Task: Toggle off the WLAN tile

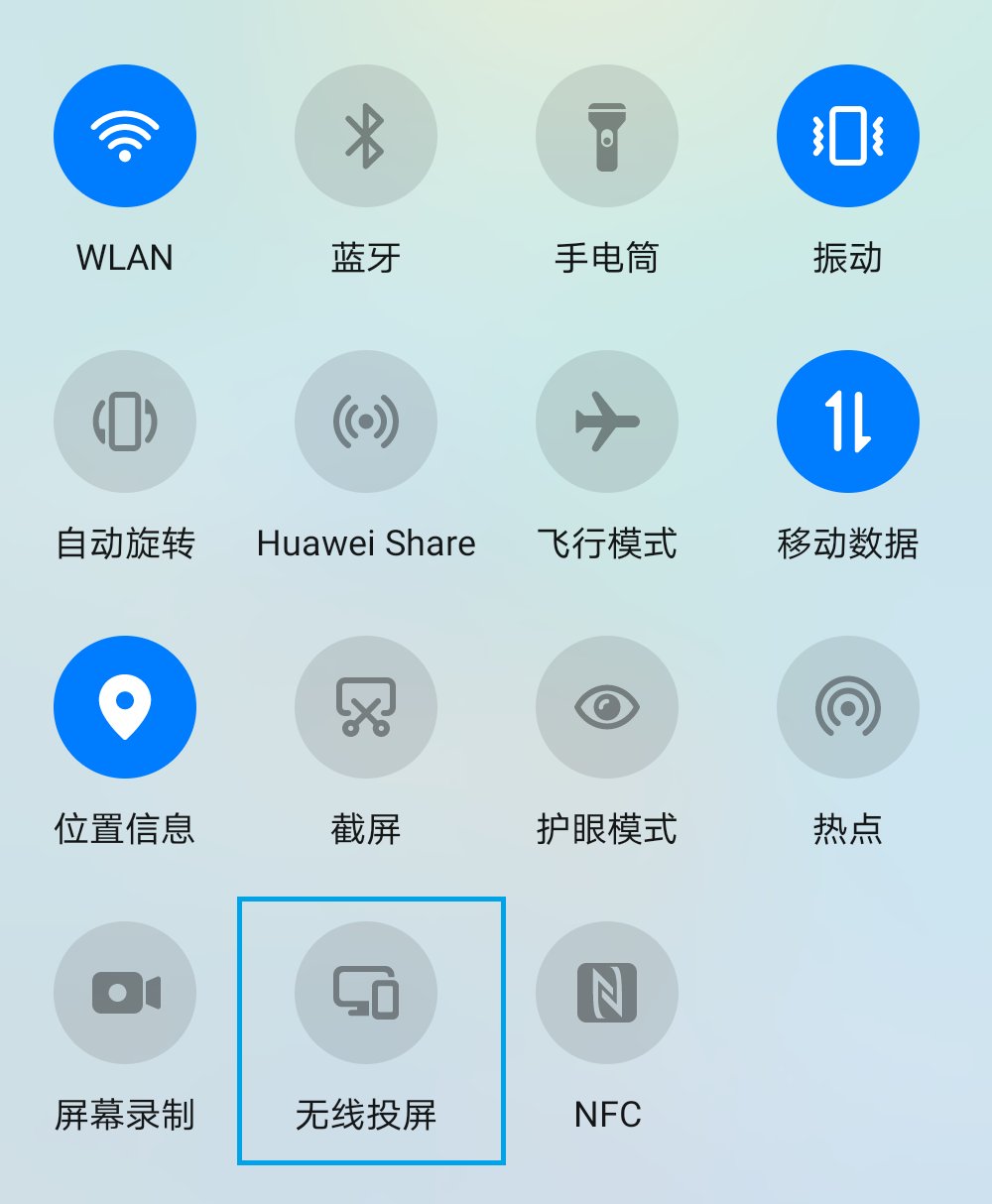Action: point(125,136)
